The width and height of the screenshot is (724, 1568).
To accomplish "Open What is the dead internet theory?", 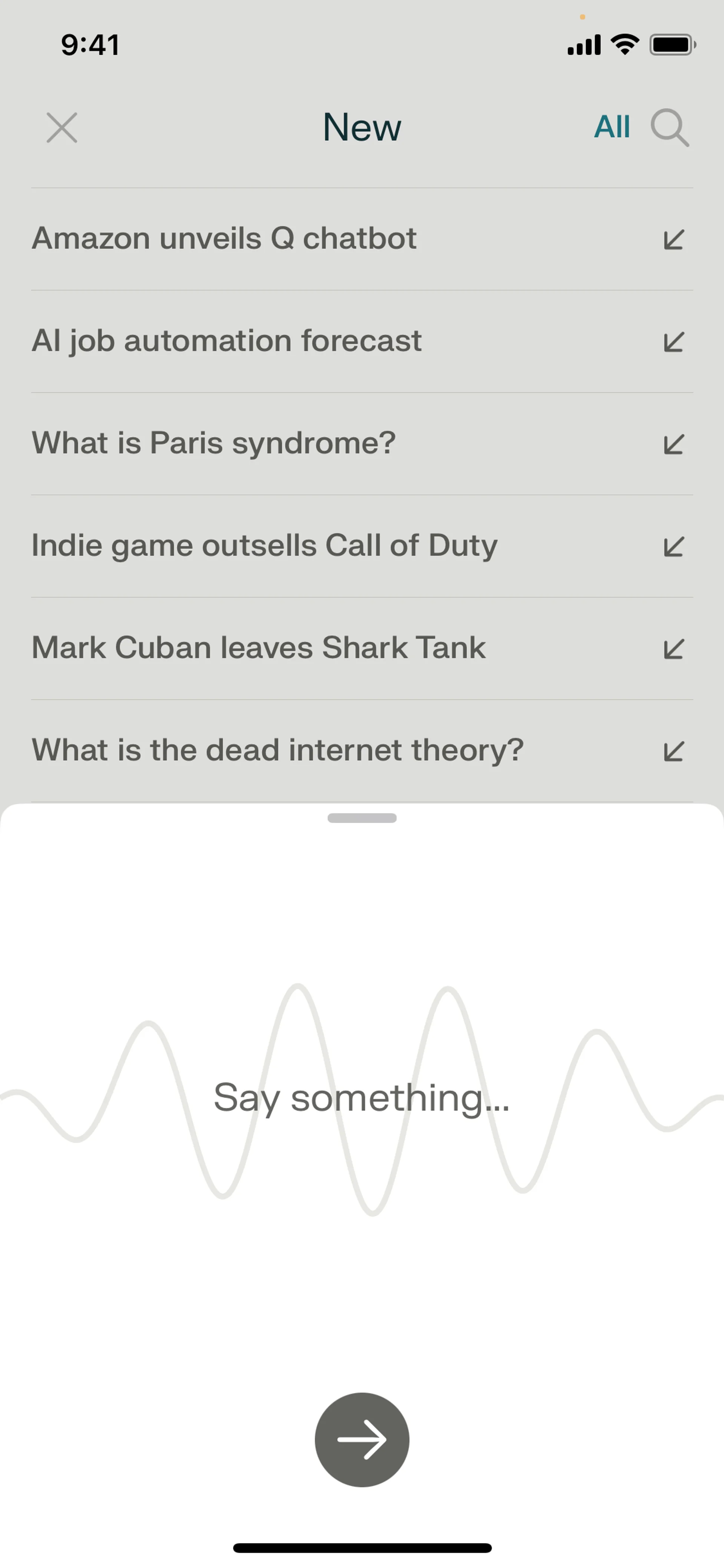I will 278,750.
